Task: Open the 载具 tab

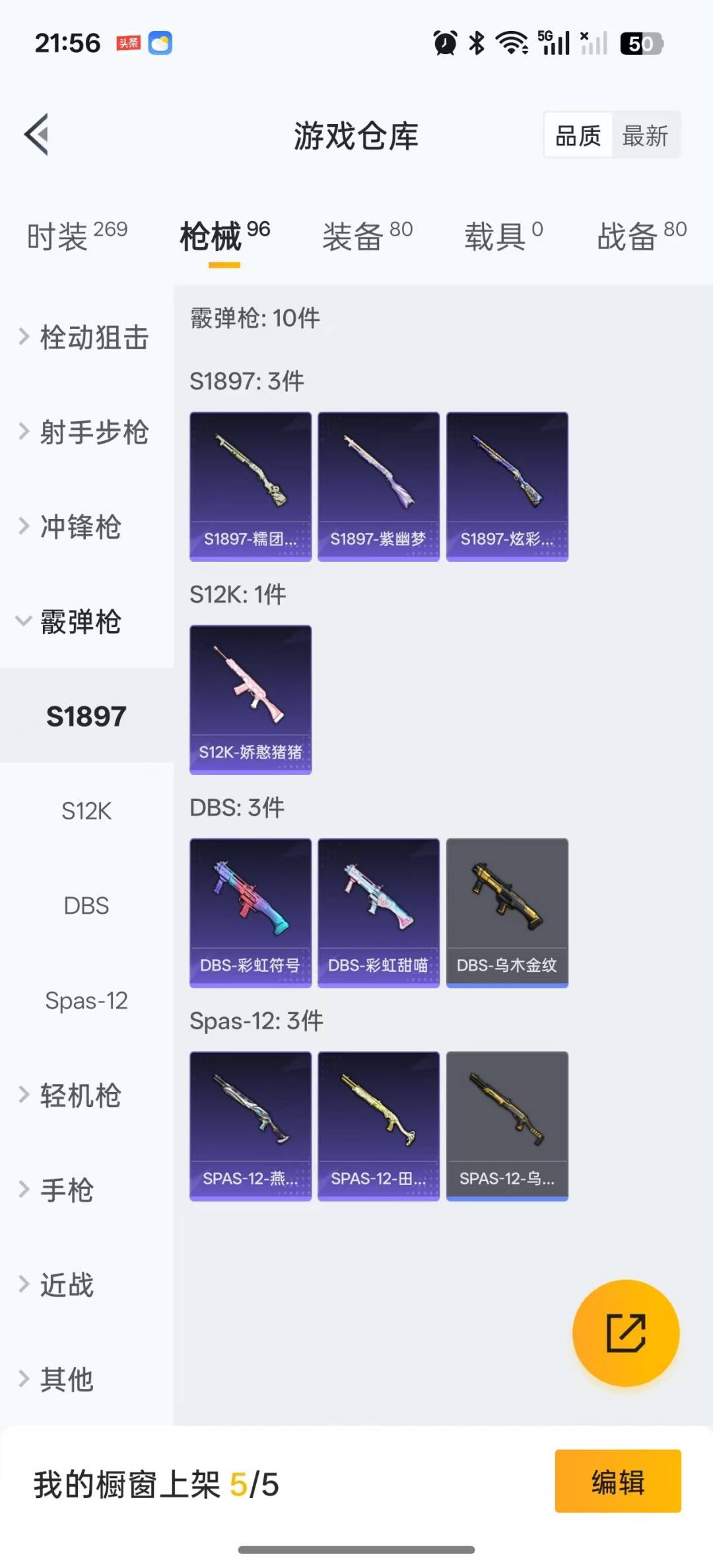Action: pyautogui.click(x=504, y=236)
